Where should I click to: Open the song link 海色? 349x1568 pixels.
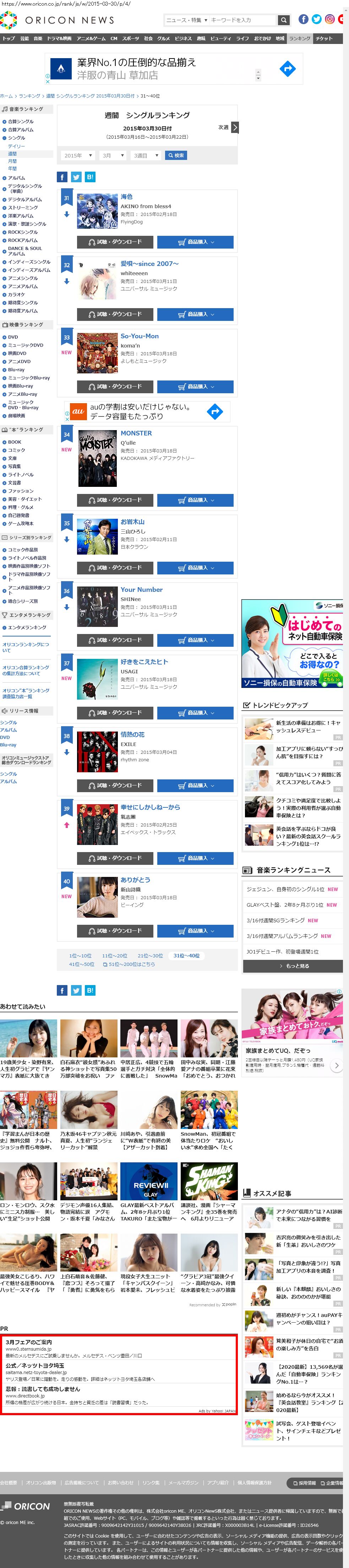tap(126, 196)
